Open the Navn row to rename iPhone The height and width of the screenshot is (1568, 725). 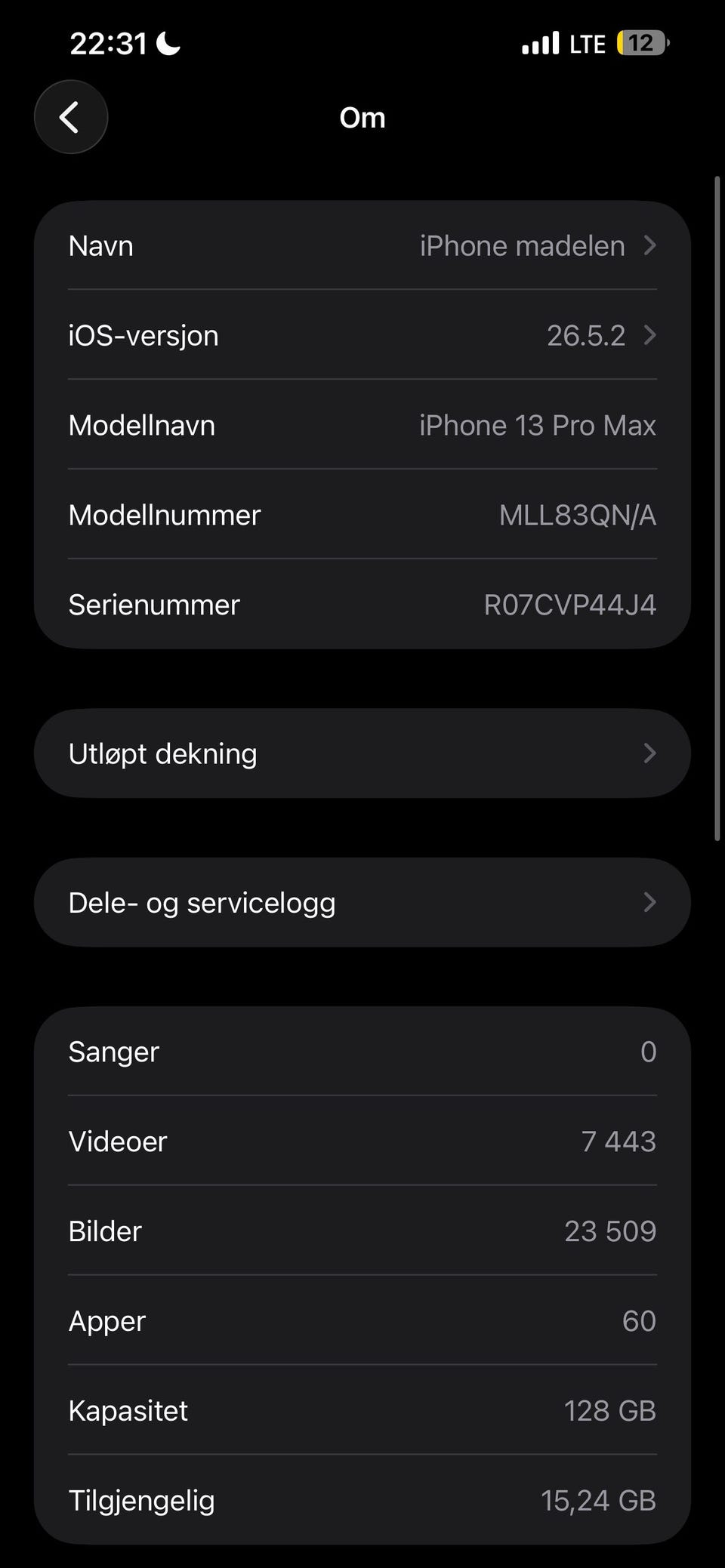(x=362, y=245)
